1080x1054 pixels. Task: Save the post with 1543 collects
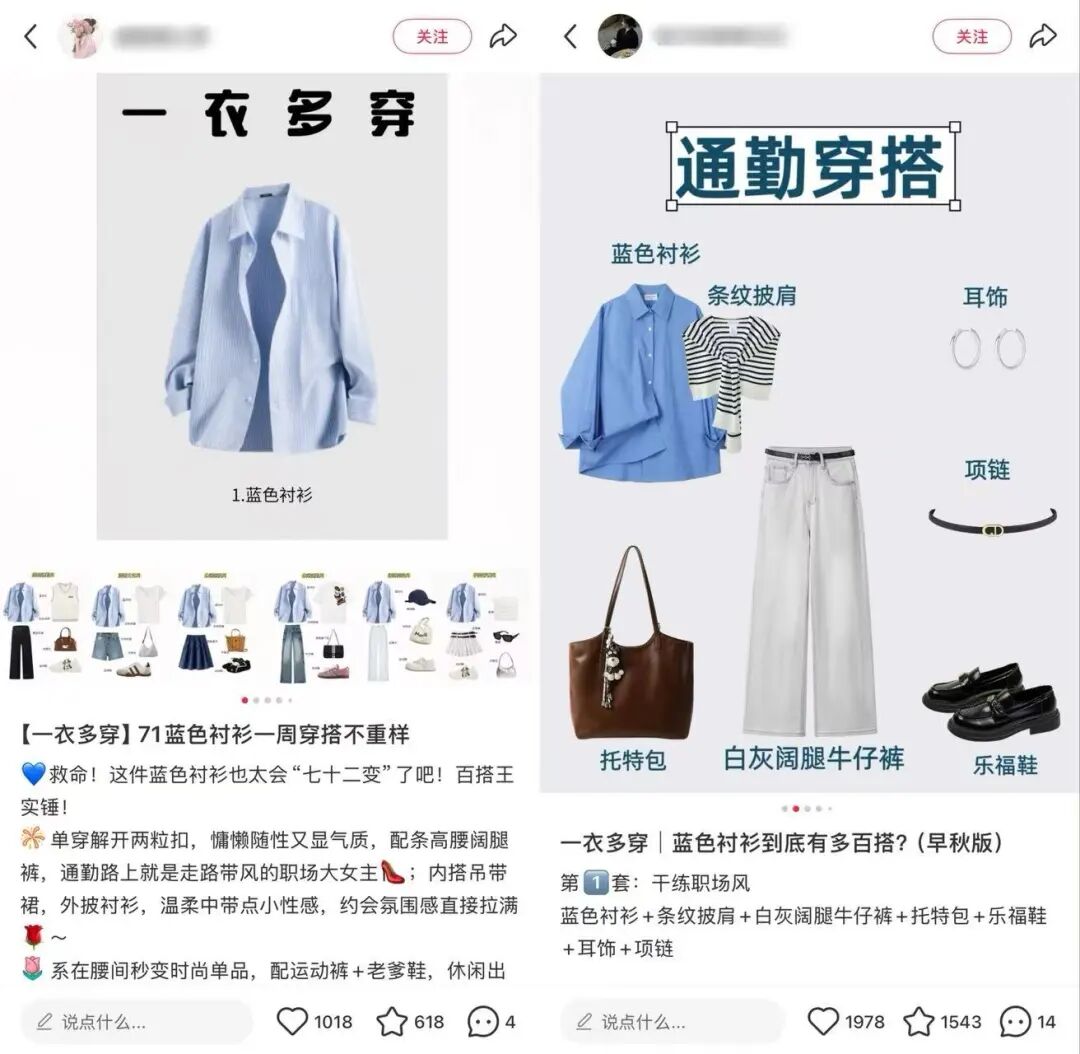tap(918, 1021)
